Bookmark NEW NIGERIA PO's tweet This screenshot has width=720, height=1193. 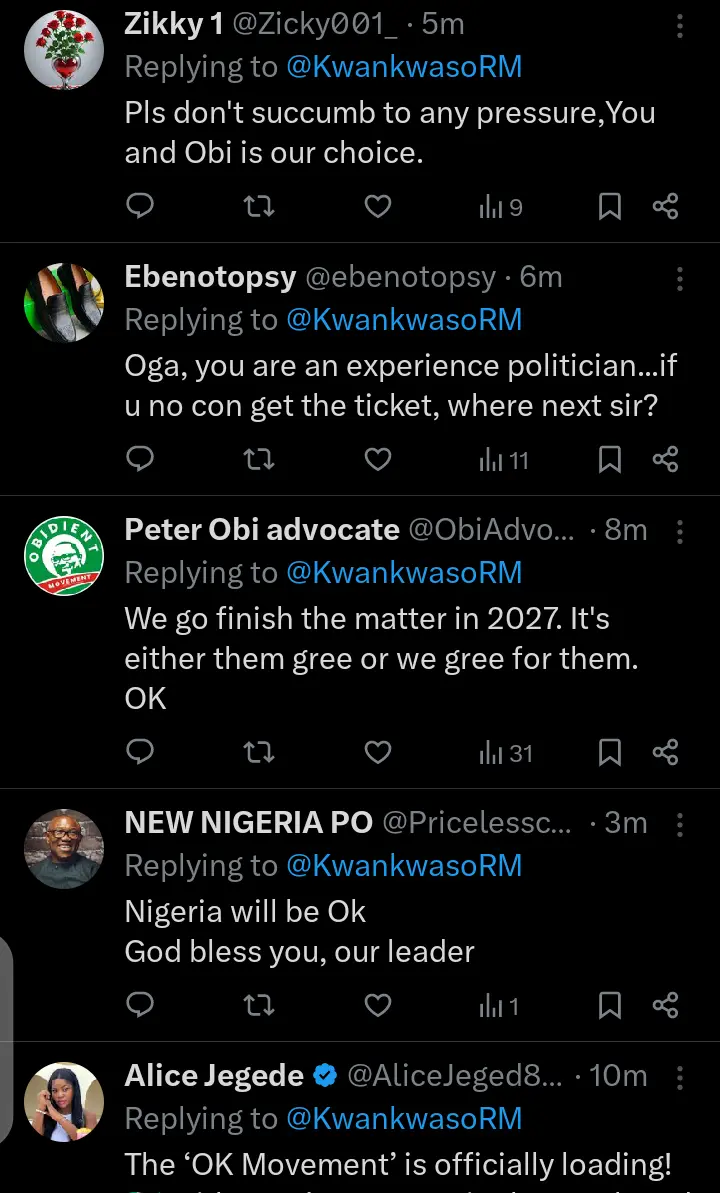(609, 1006)
